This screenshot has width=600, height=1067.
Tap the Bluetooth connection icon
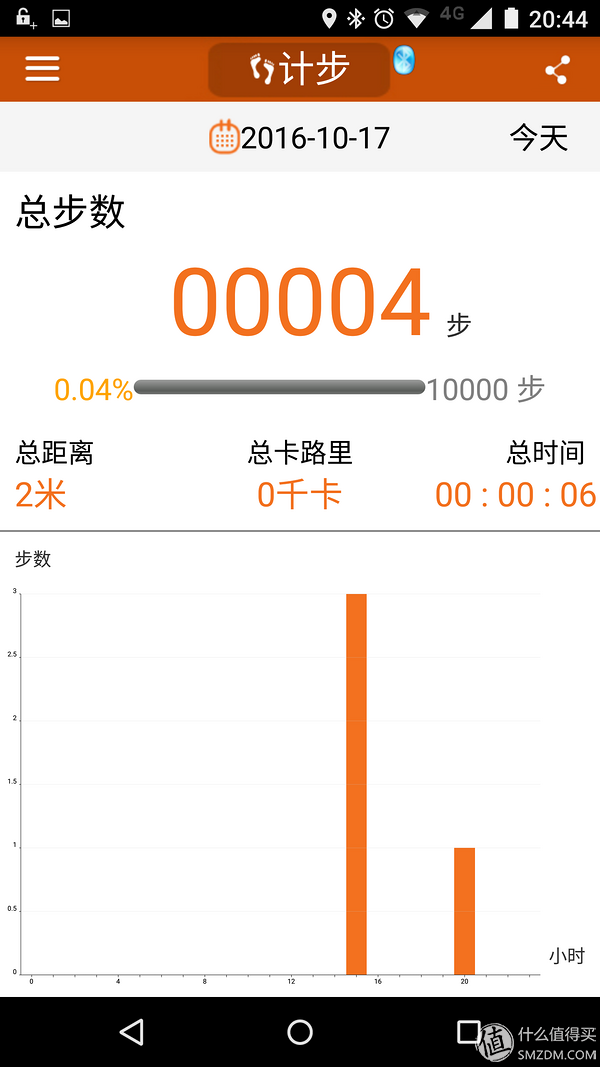404,61
